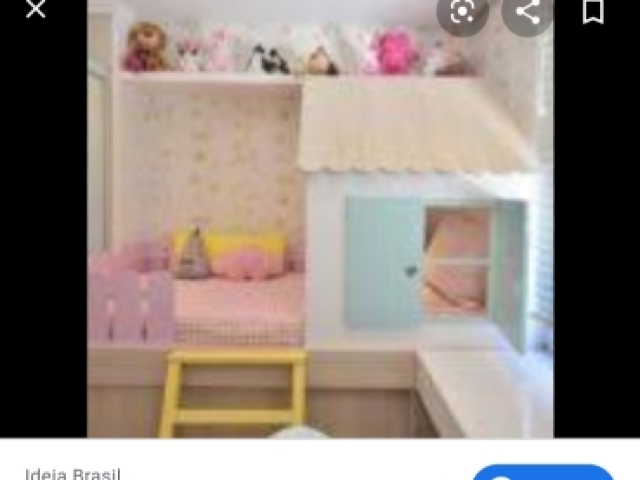This screenshot has height=480, width=640.
Task: Bookmark this image to collection
Action: coord(593,12)
